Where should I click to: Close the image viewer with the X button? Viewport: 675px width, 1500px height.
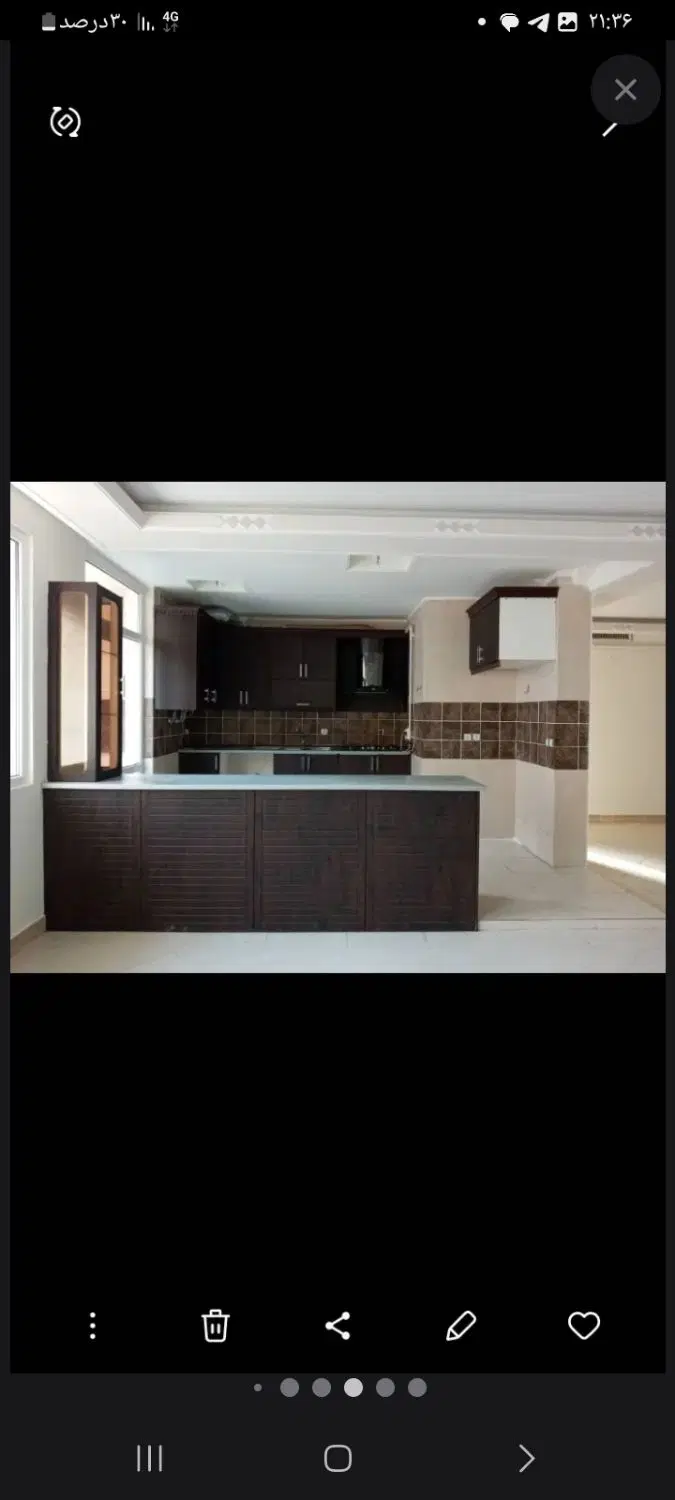click(625, 90)
